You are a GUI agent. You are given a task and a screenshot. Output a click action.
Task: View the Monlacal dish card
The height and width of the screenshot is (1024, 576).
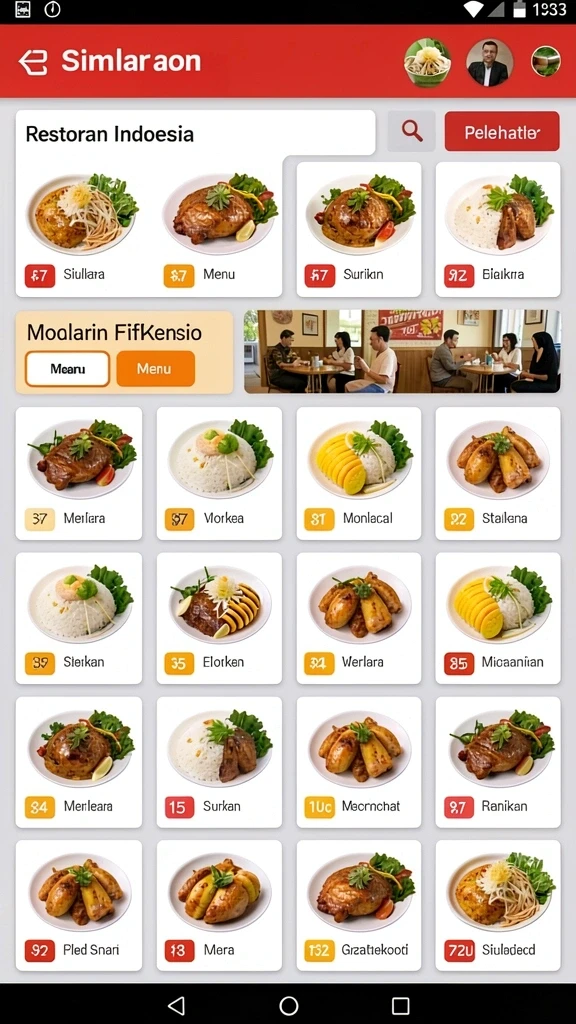click(359, 473)
